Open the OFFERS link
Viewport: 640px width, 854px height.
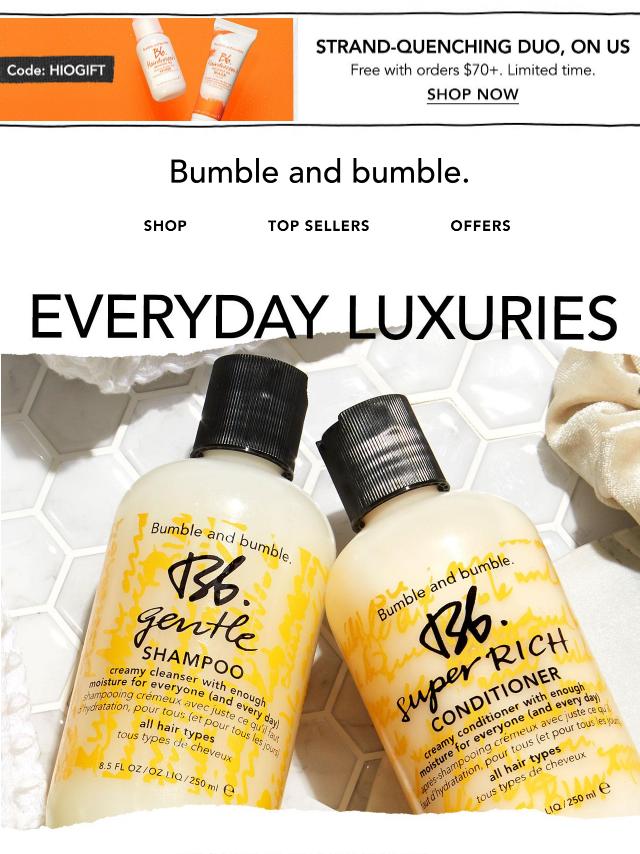(480, 226)
